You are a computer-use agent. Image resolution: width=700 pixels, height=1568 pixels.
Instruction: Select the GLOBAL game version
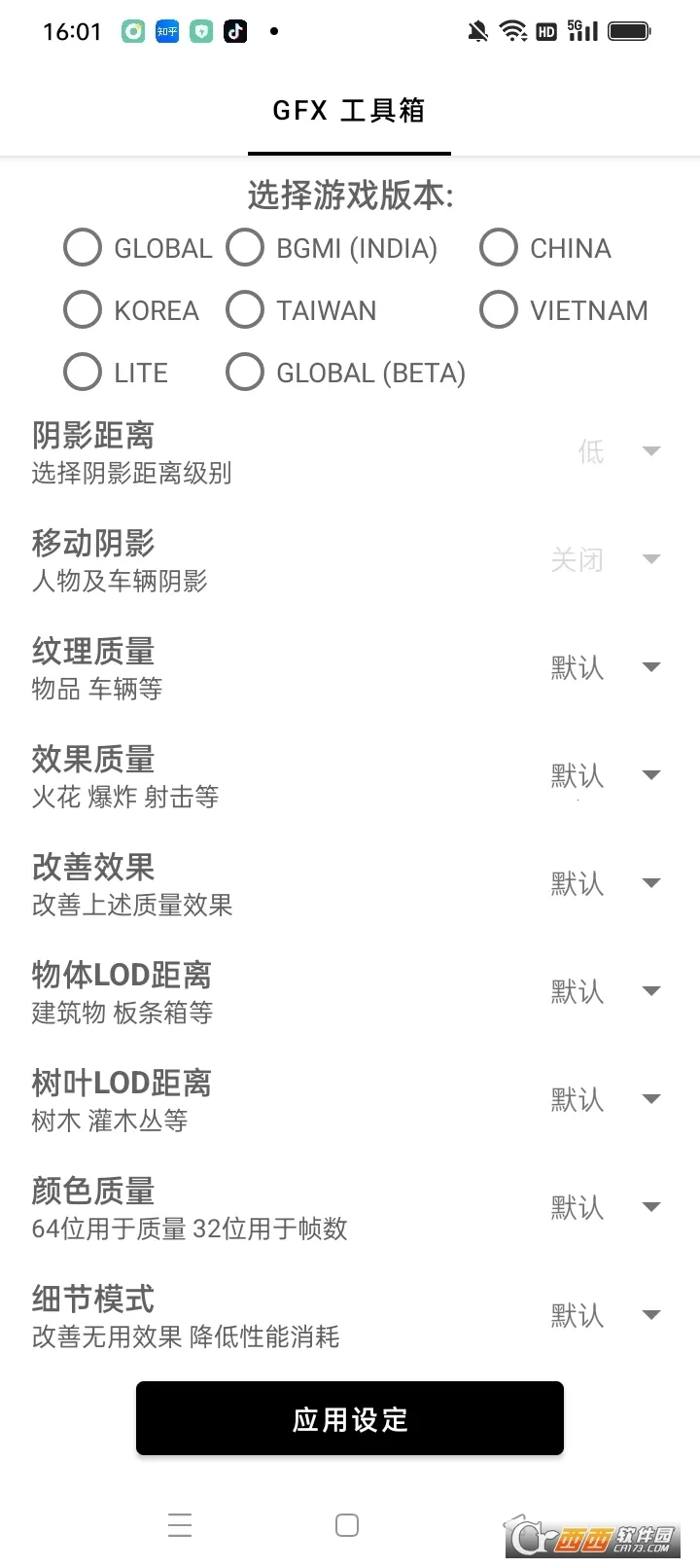point(82,247)
